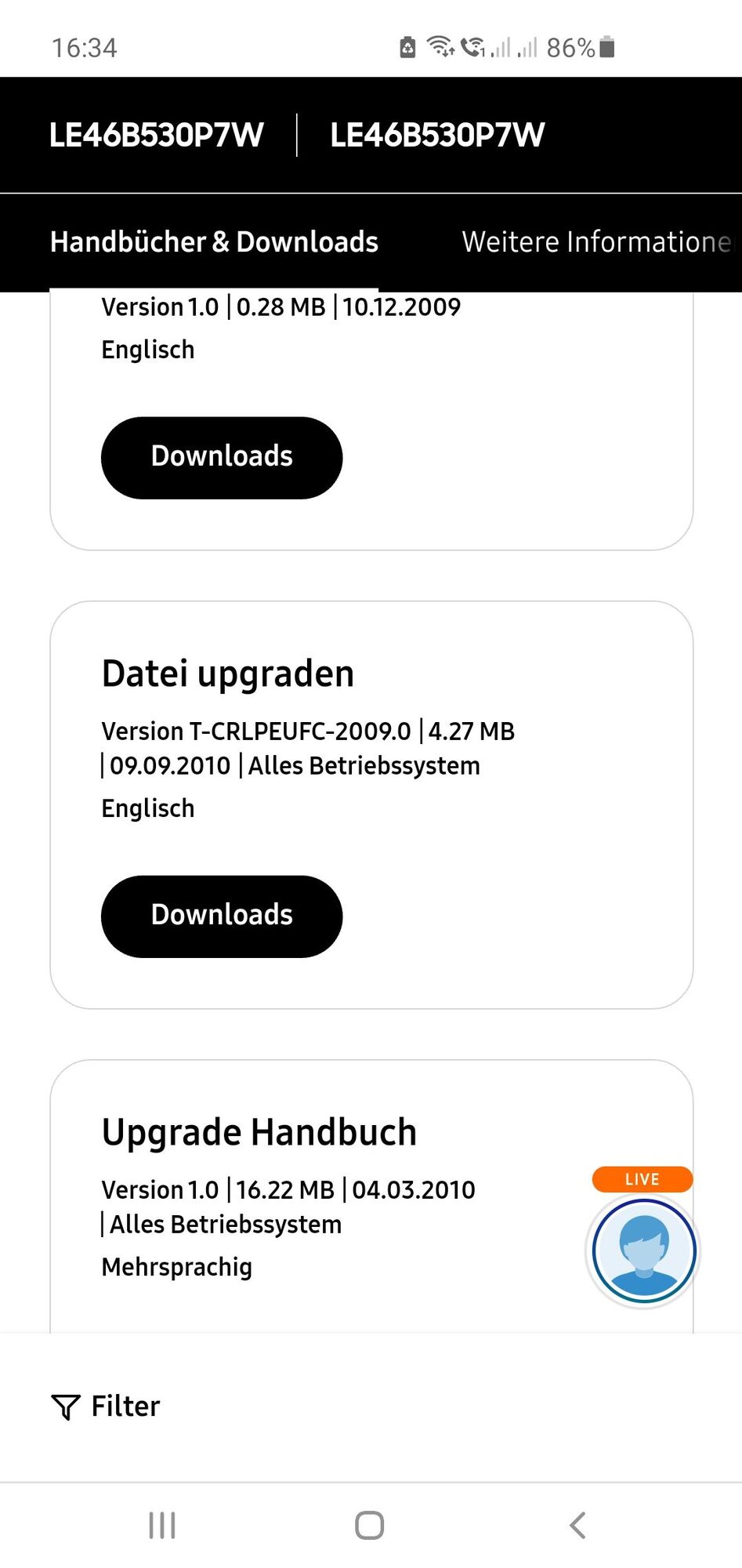Viewport: 742px width, 1568px height.
Task: Open the recent apps overview
Action: coord(162,1525)
